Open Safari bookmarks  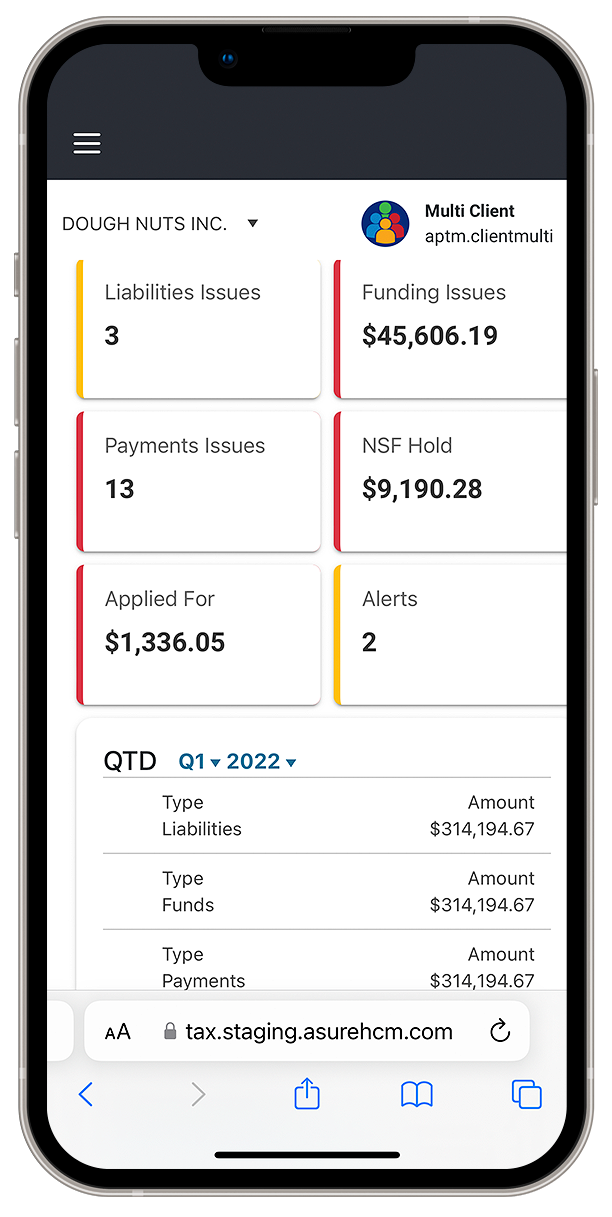(x=417, y=1095)
